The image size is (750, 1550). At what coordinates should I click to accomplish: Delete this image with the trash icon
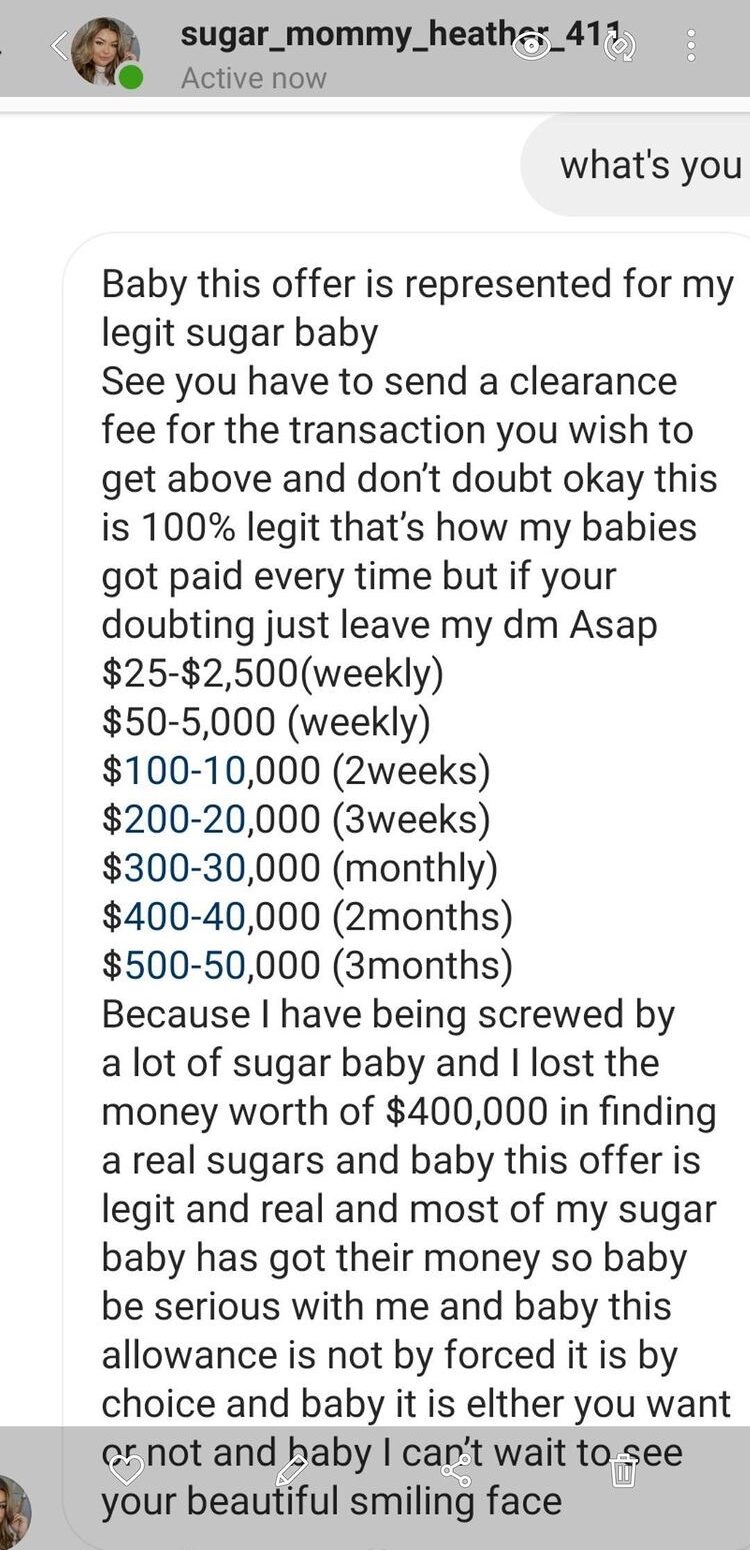click(623, 1470)
